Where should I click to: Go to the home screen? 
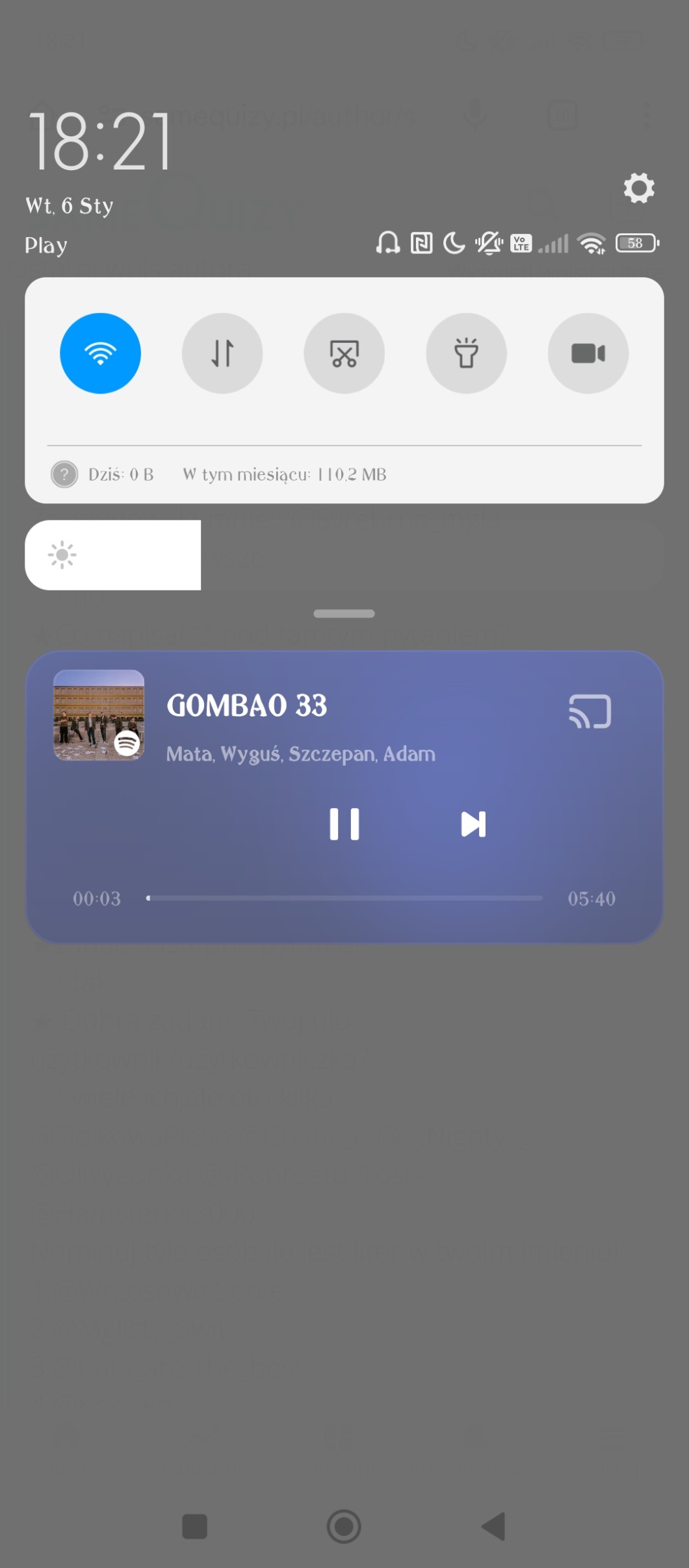pyautogui.click(x=344, y=1526)
